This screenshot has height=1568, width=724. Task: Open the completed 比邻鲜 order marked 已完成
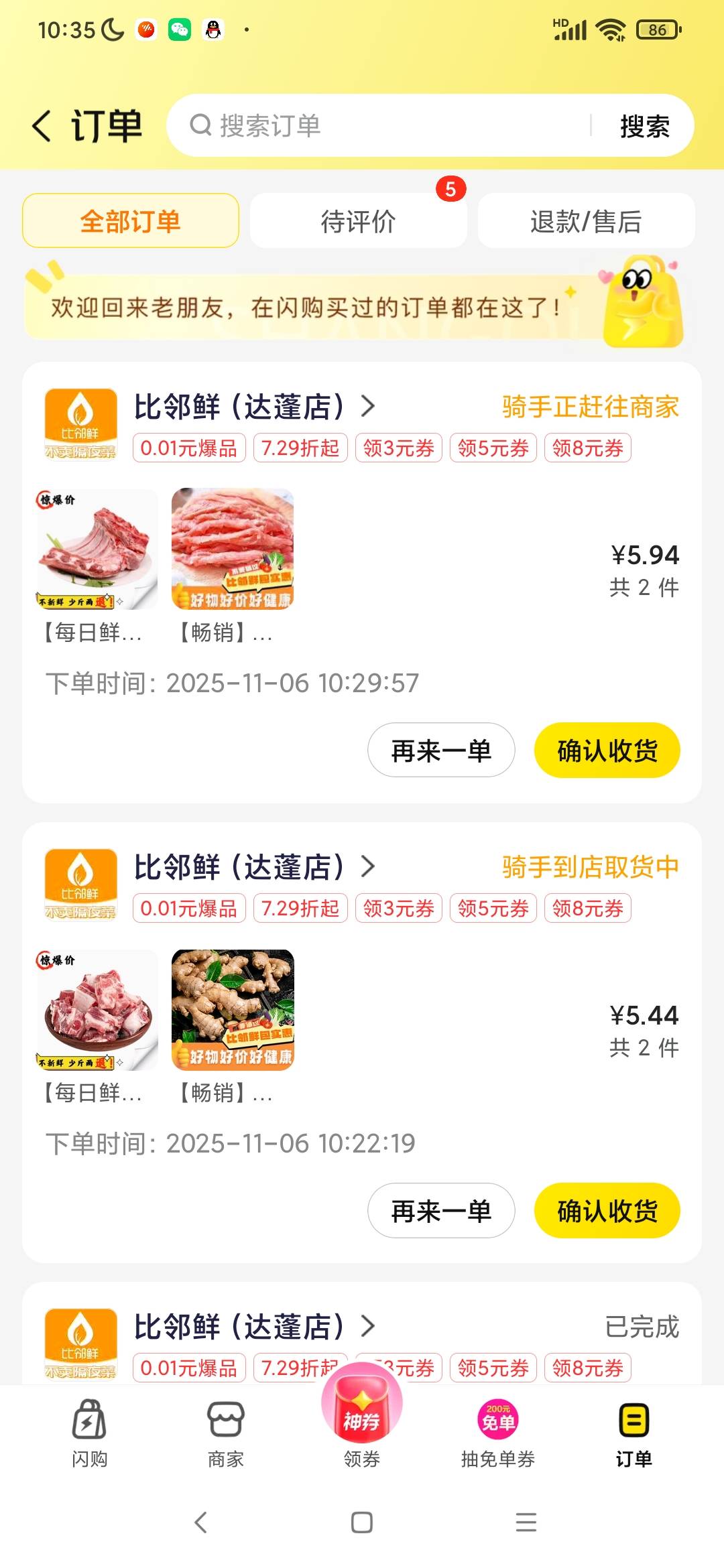click(x=641, y=1327)
